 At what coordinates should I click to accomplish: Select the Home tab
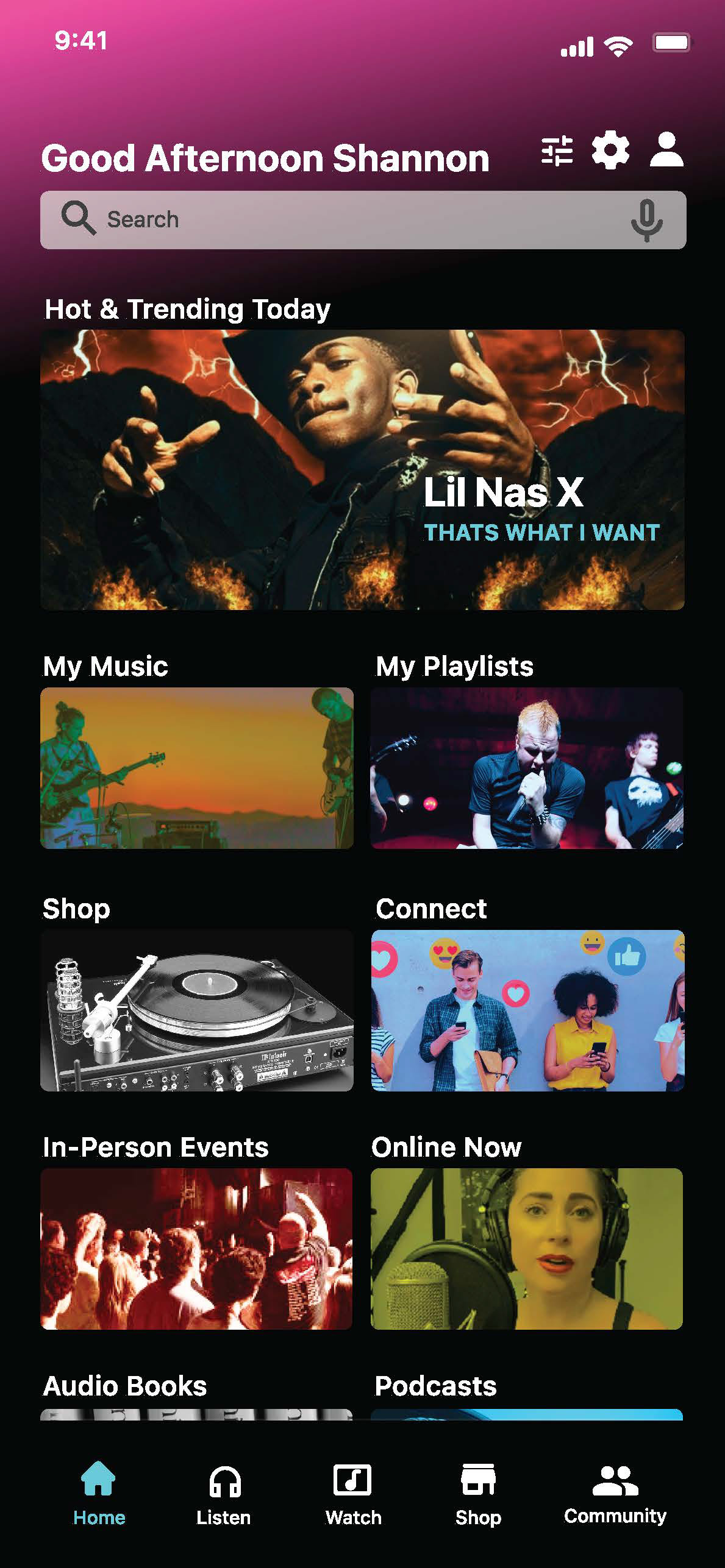click(x=99, y=1492)
